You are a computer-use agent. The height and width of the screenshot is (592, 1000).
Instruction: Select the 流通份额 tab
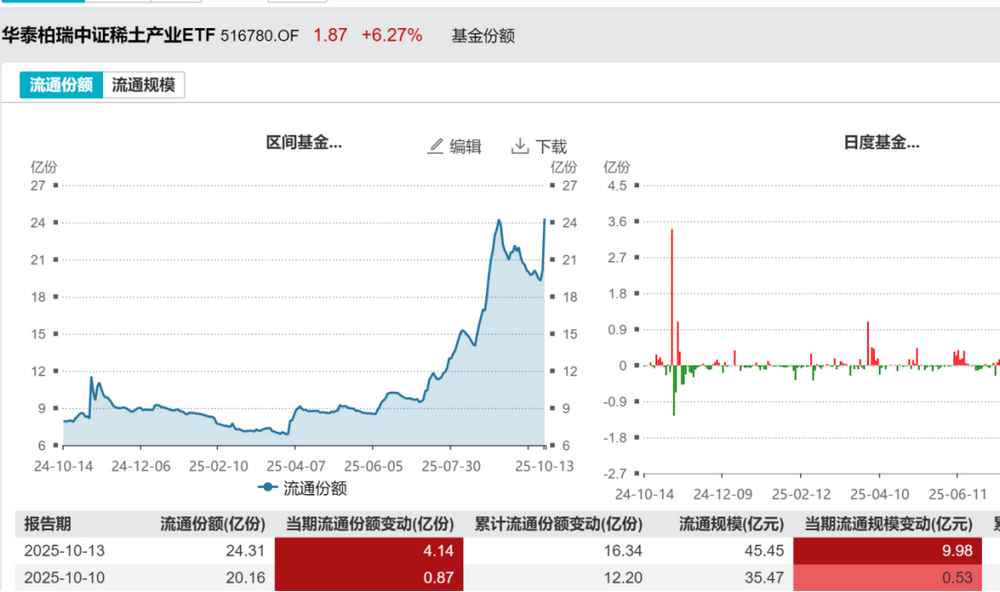(x=61, y=85)
